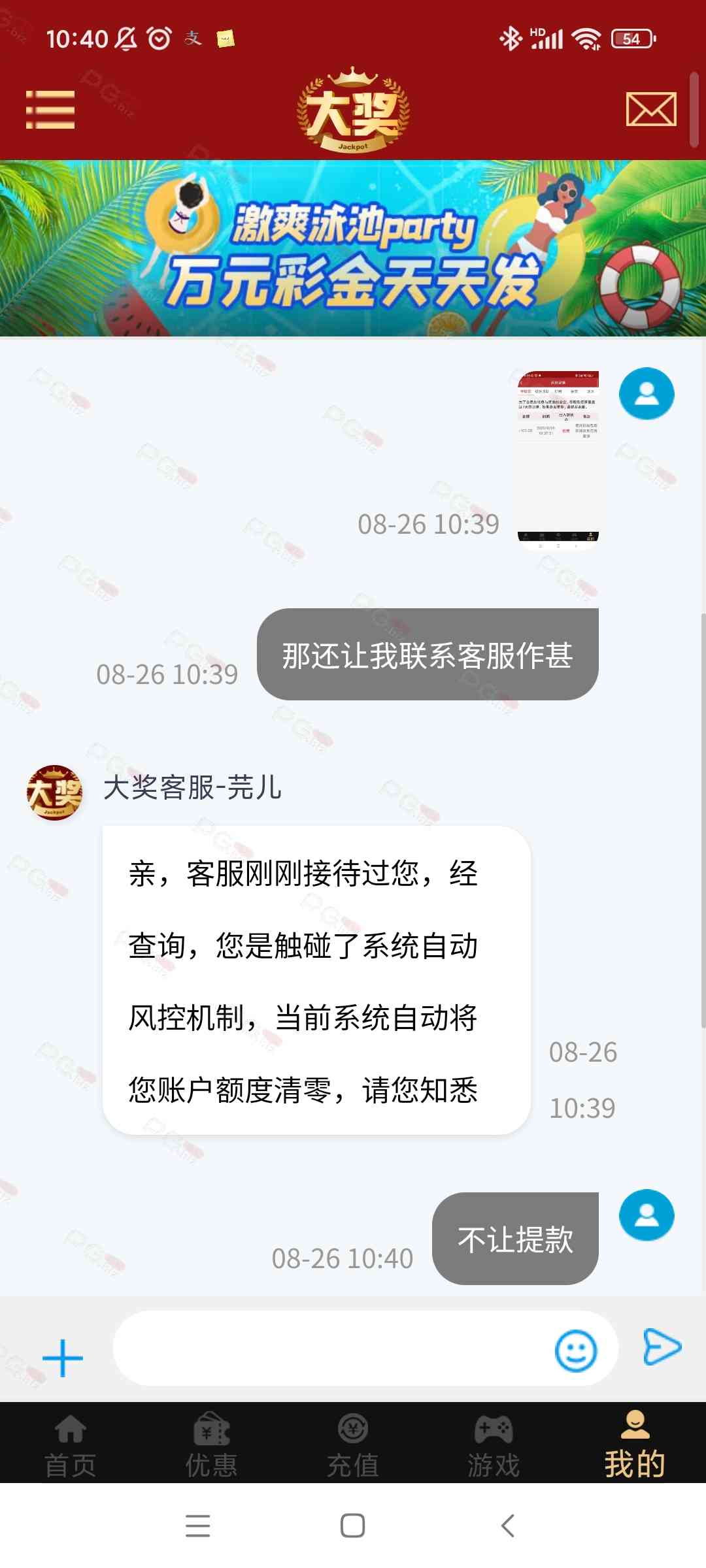
Task: Select the 我的 tab
Action: pos(635,1445)
